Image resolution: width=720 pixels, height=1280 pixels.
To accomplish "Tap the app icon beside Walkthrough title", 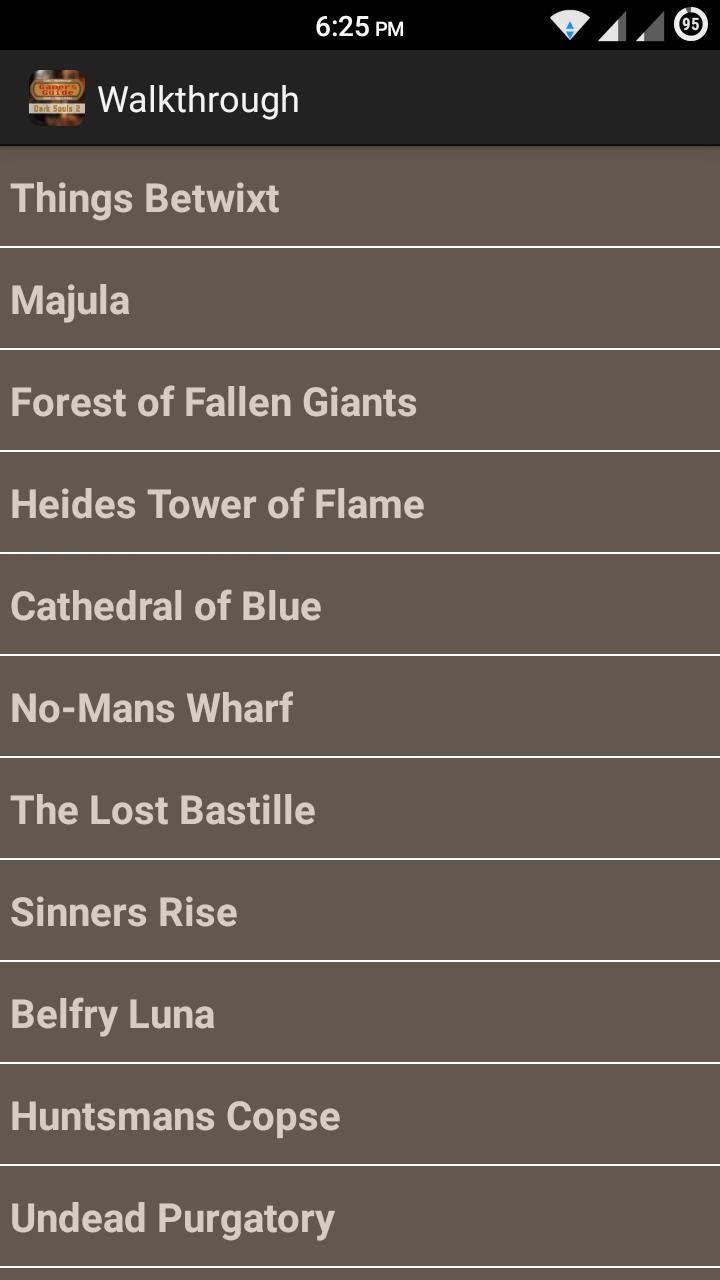I will coord(57,98).
